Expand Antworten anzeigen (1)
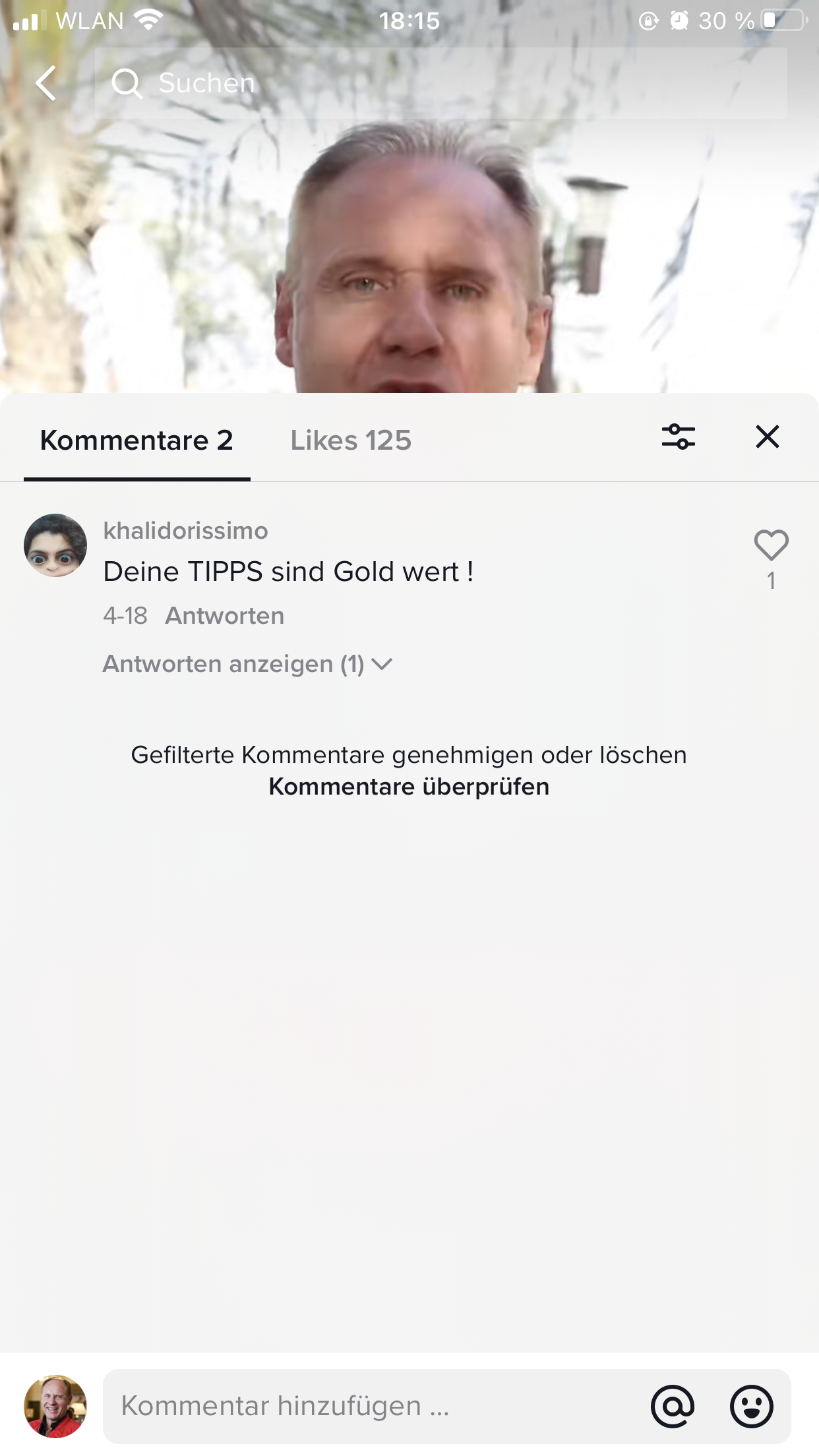 click(x=247, y=664)
